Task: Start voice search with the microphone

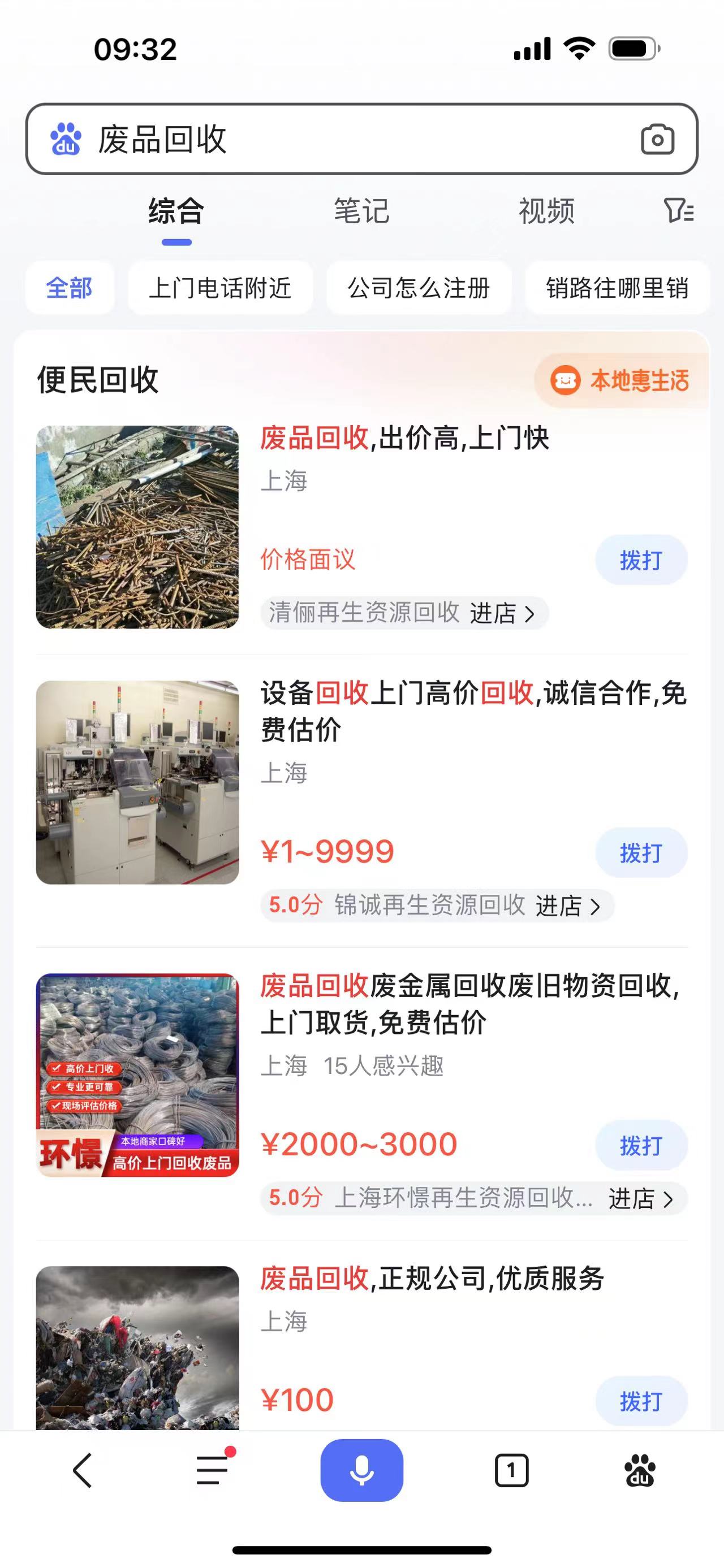Action: 361,1471
